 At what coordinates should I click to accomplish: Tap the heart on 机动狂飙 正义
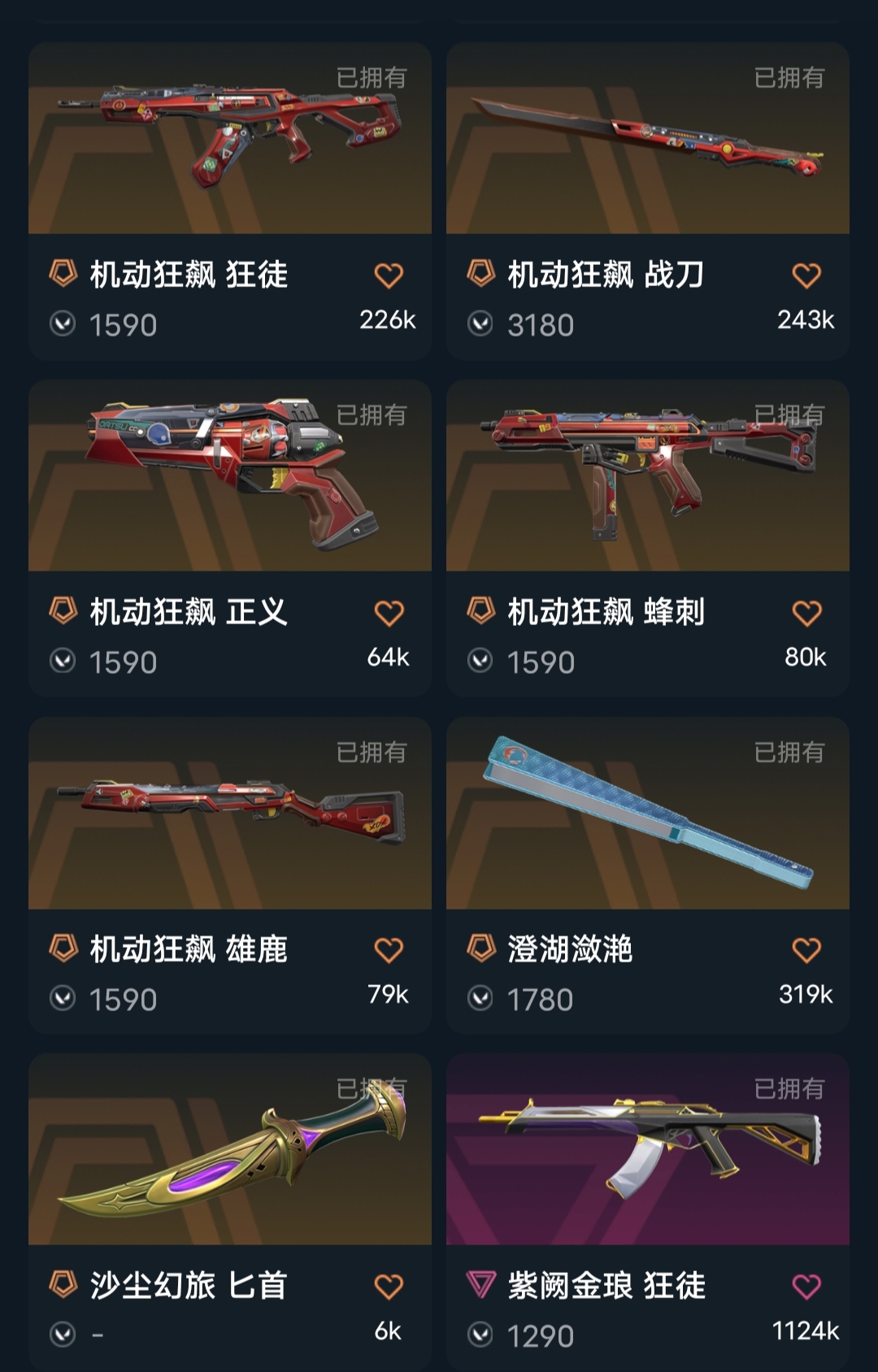(389, 613)
